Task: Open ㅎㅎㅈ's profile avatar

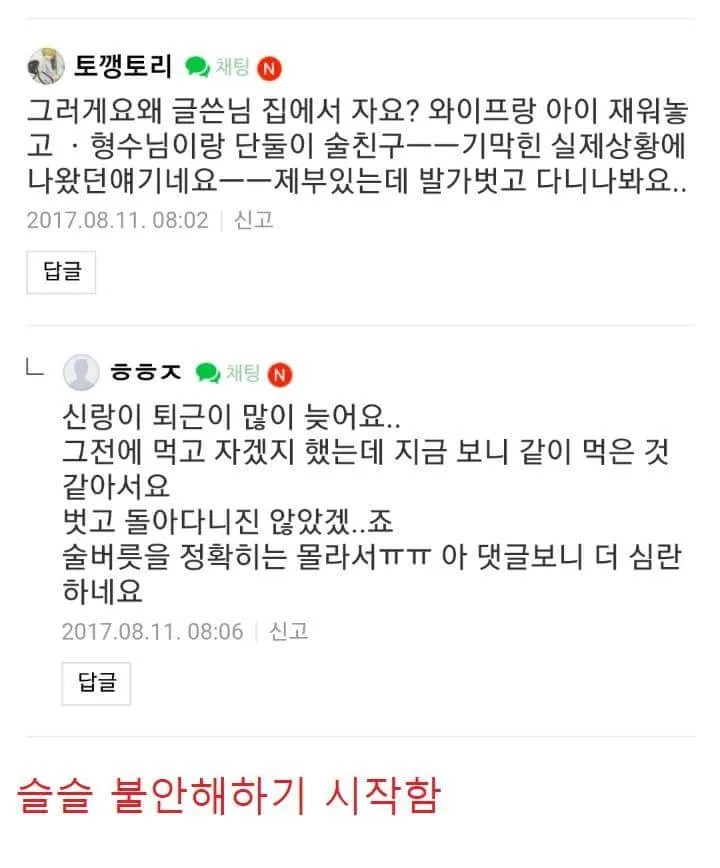Action: (81, 373)
